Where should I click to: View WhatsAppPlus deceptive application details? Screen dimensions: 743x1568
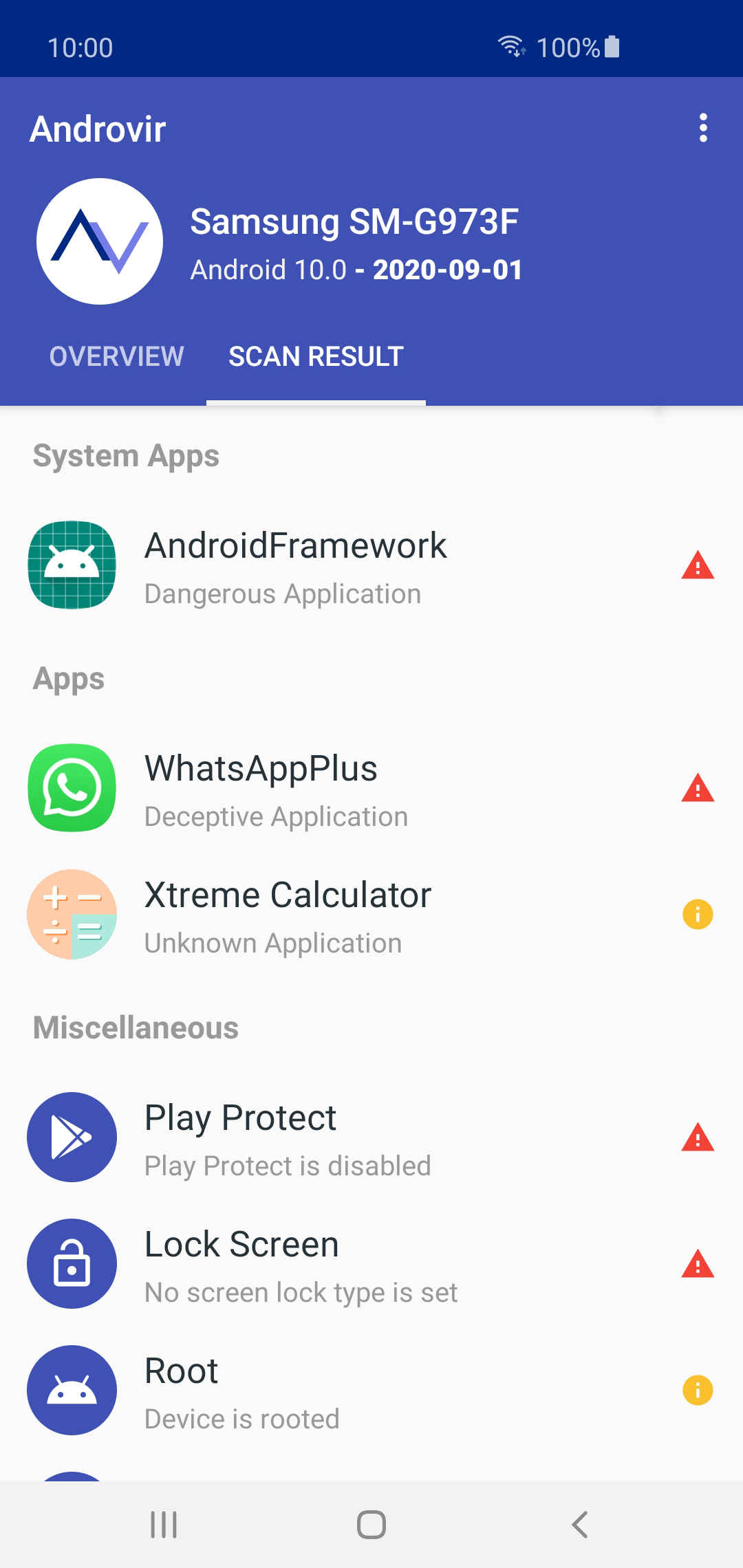pyautogui.click(x=371, y=788)
